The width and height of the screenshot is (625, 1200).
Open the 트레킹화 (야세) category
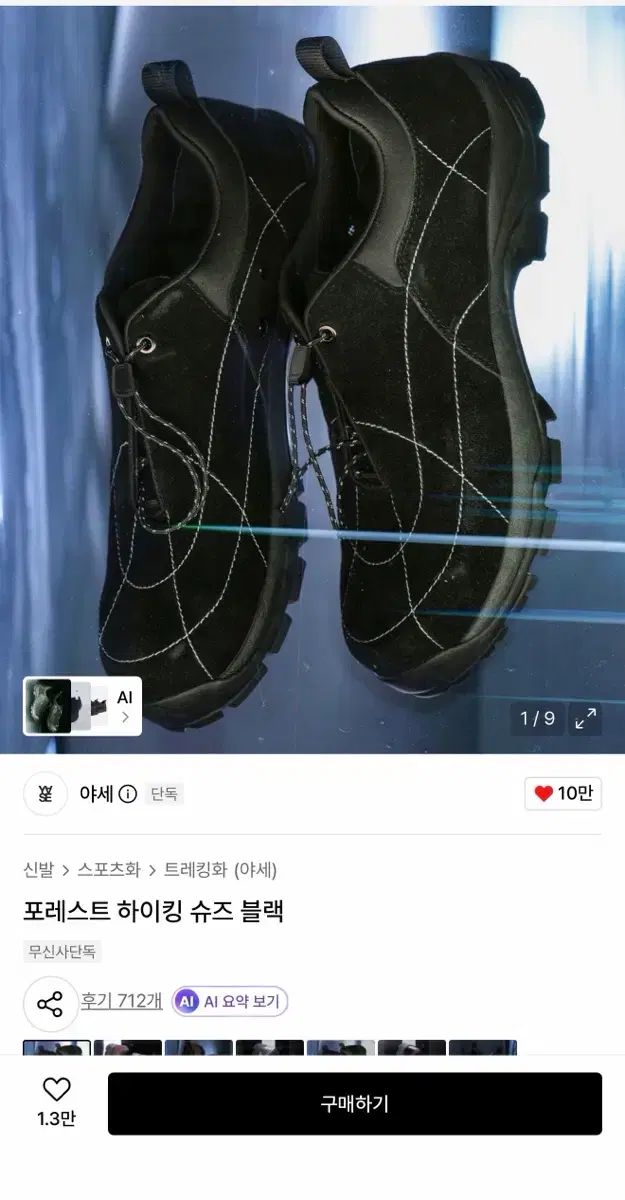click(220, 869)
